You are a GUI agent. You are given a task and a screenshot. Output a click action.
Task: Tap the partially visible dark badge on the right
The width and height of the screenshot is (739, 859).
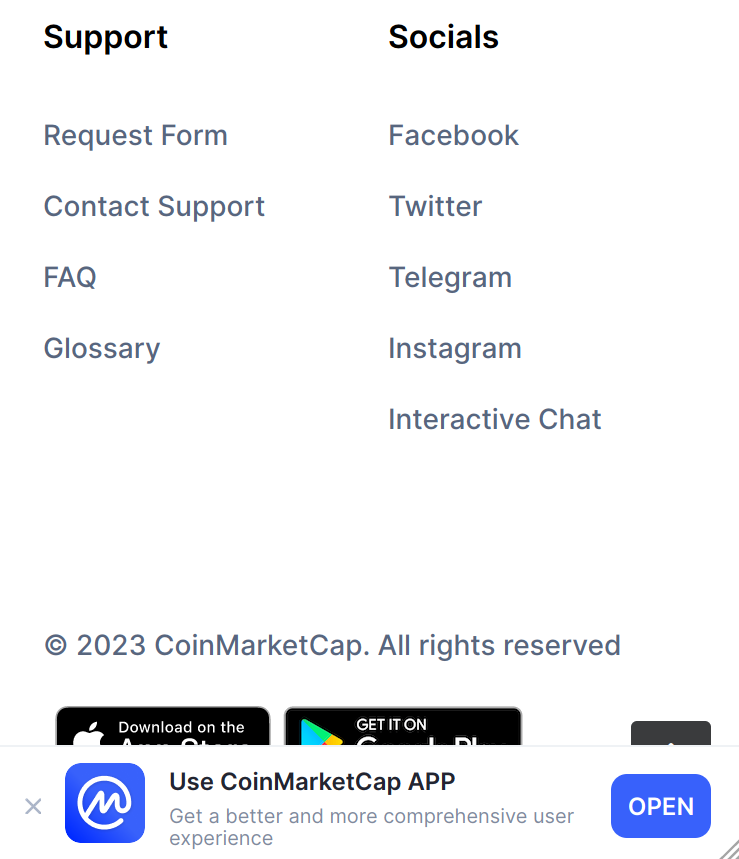(x=670, y=733)
